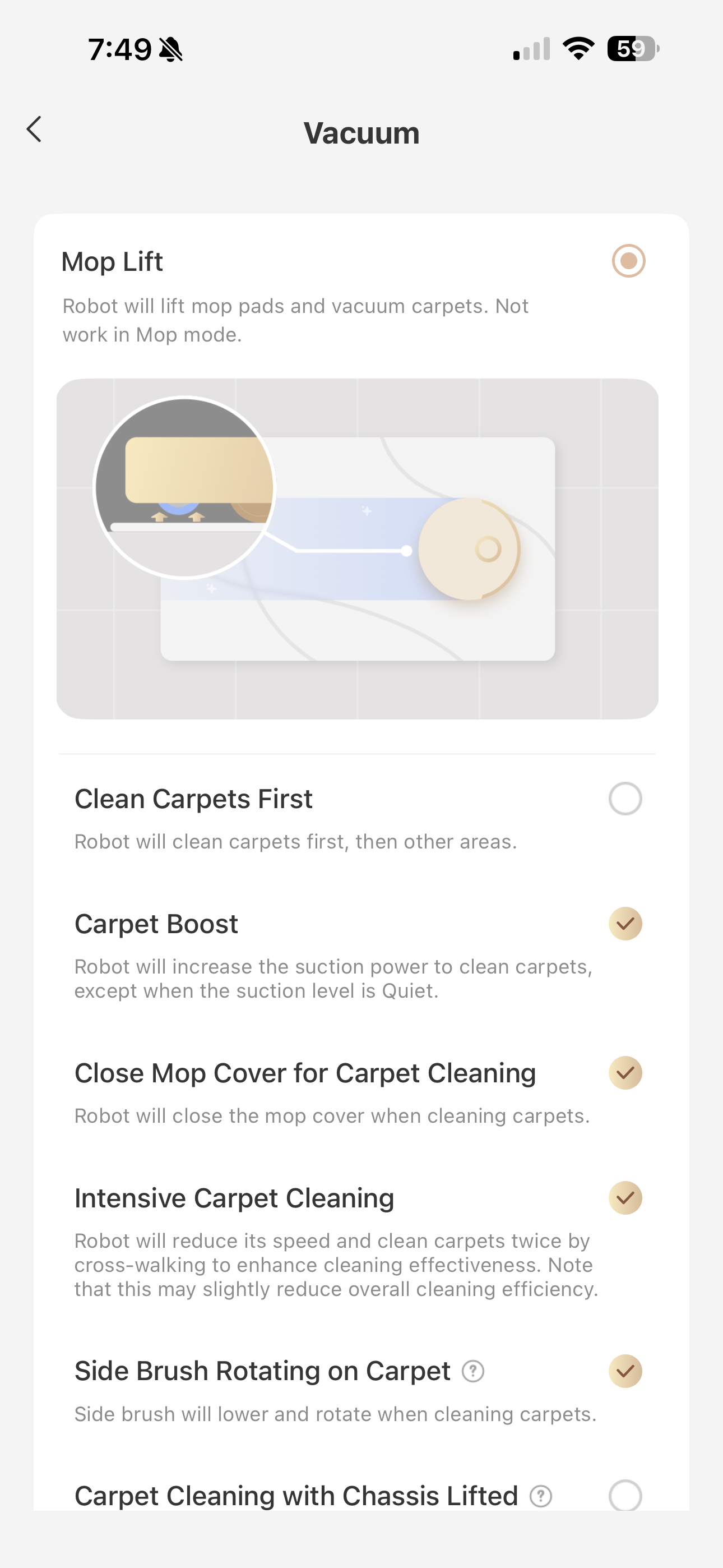Turn off Intensive Carpet Cleaning
Viewport: 723px width, 1568px height.
625,1197
